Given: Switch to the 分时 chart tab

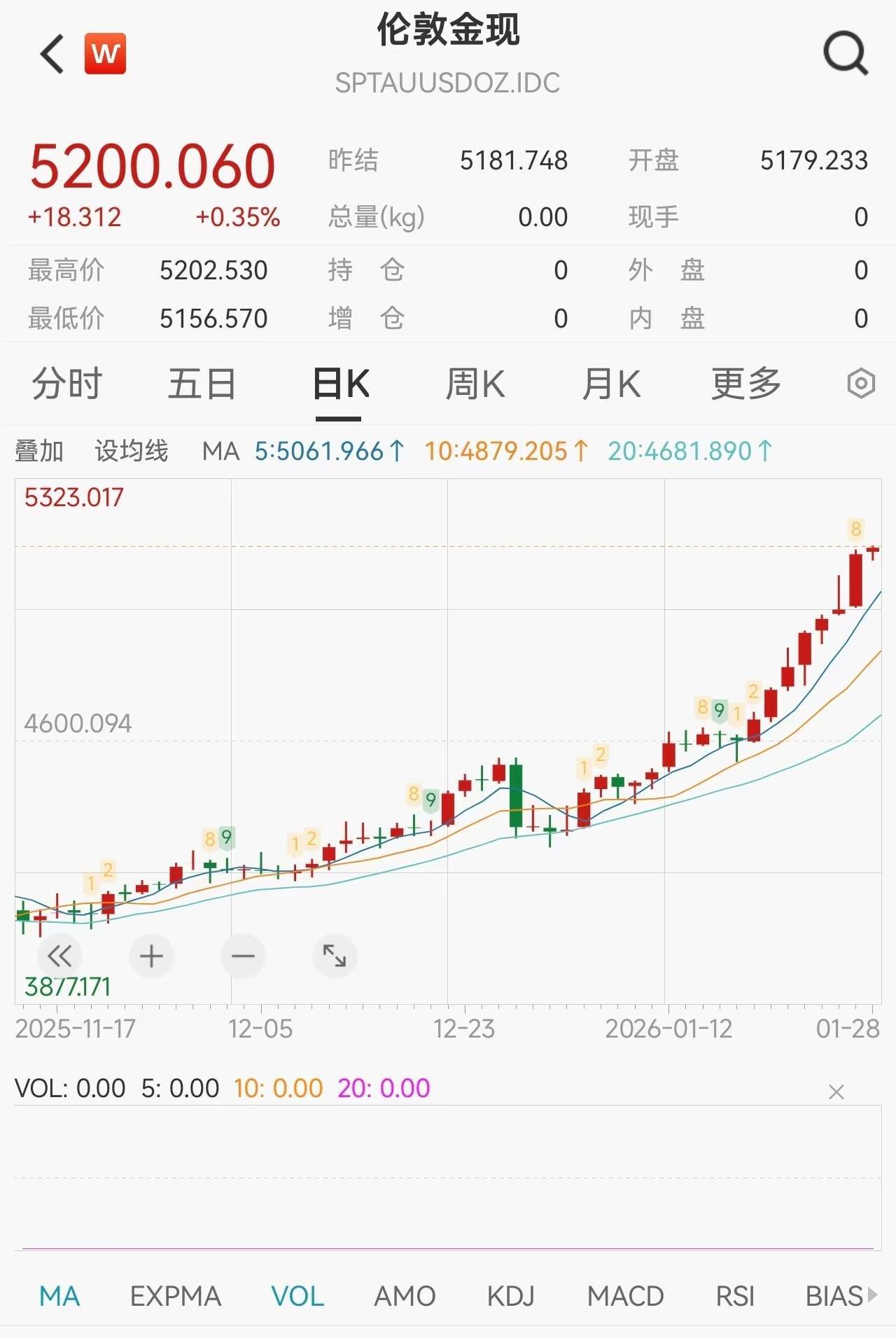Looking at the screenshot, I should click(67, 384).
